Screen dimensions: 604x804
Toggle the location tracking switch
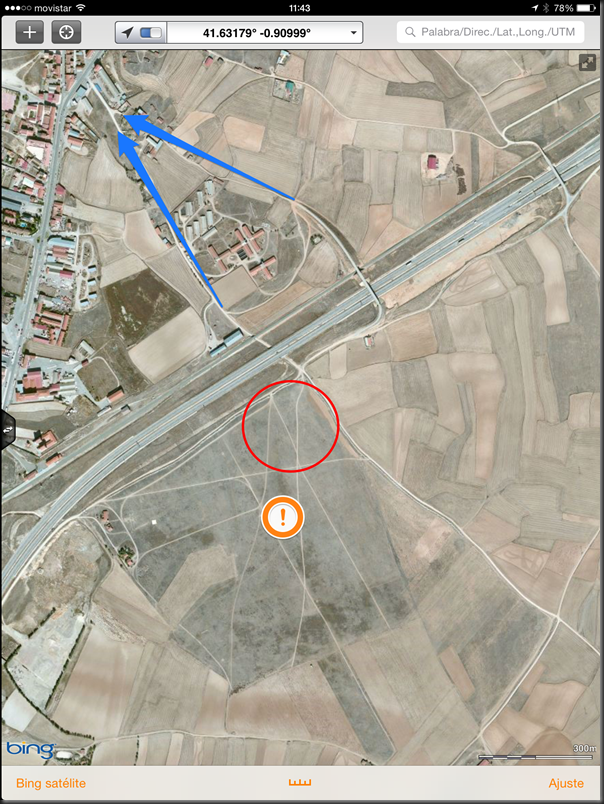(151, 33)
